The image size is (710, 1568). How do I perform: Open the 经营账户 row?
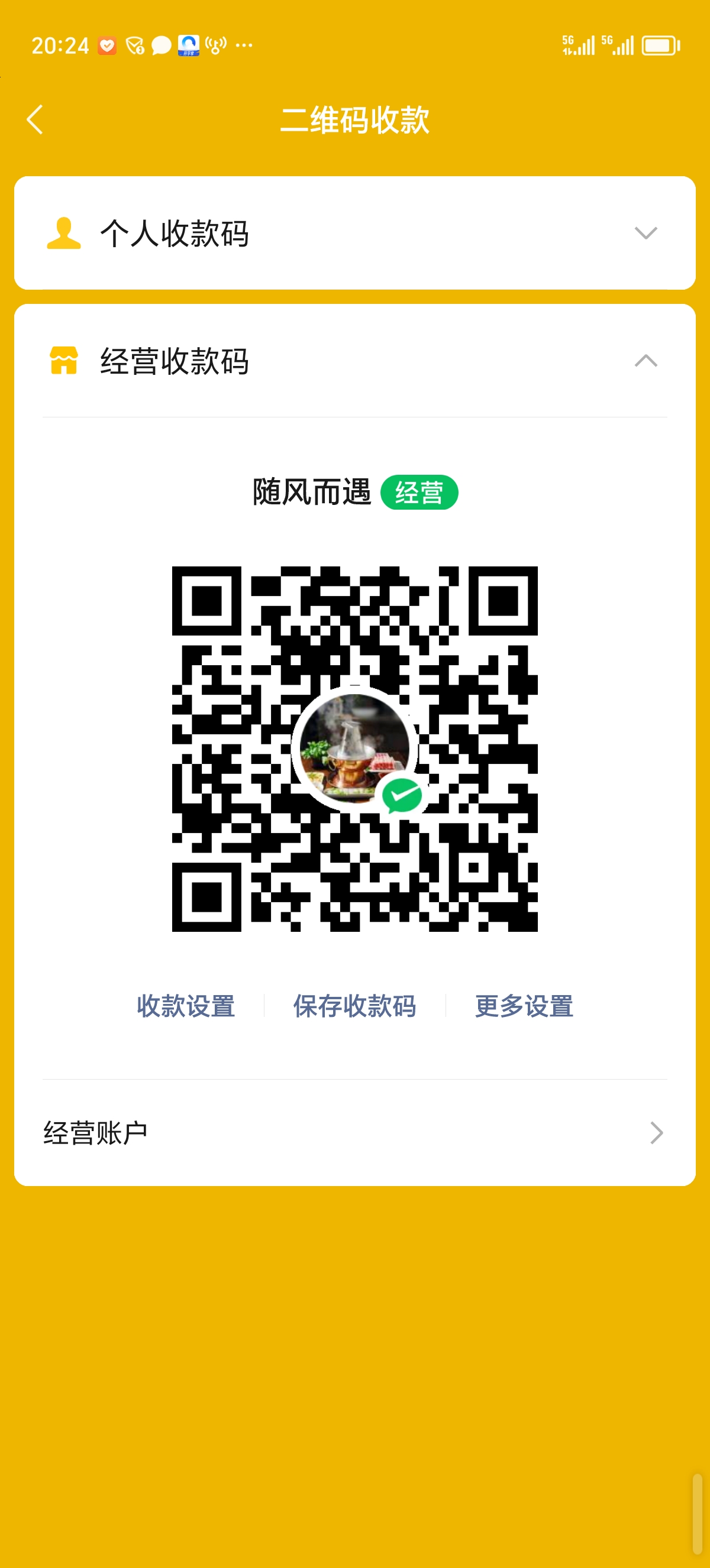(354, 1133)
